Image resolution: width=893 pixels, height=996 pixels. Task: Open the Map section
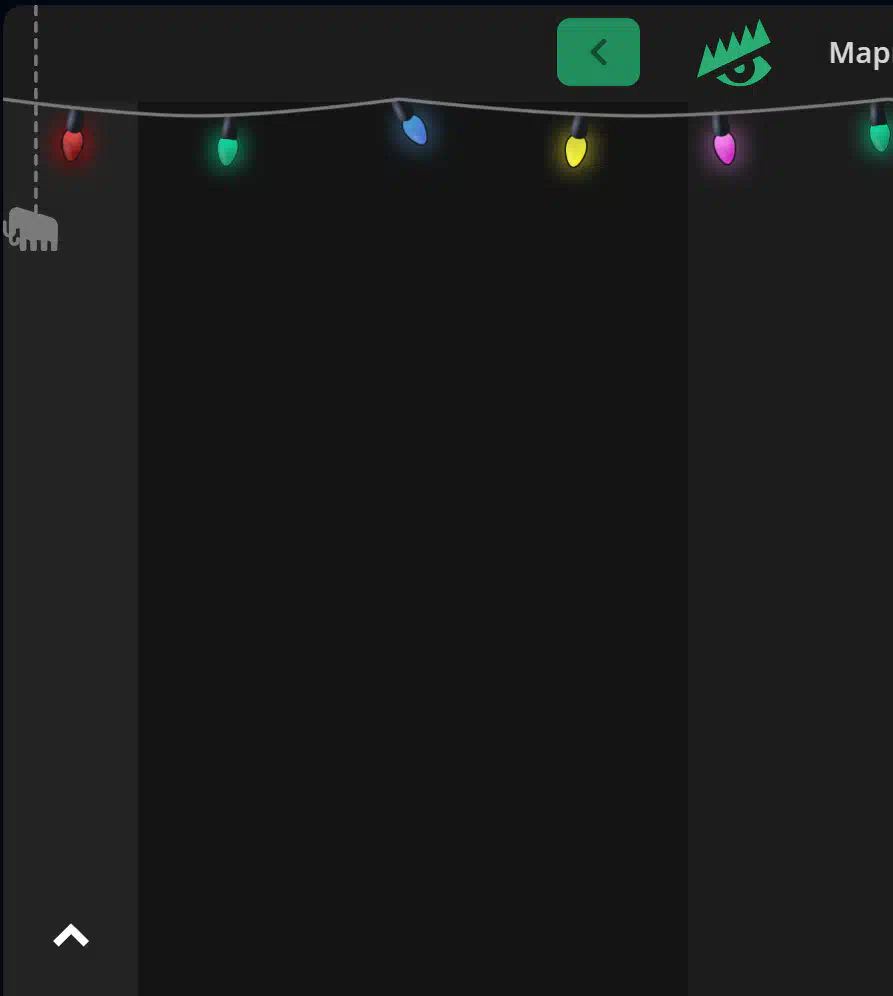coord(858,53)
